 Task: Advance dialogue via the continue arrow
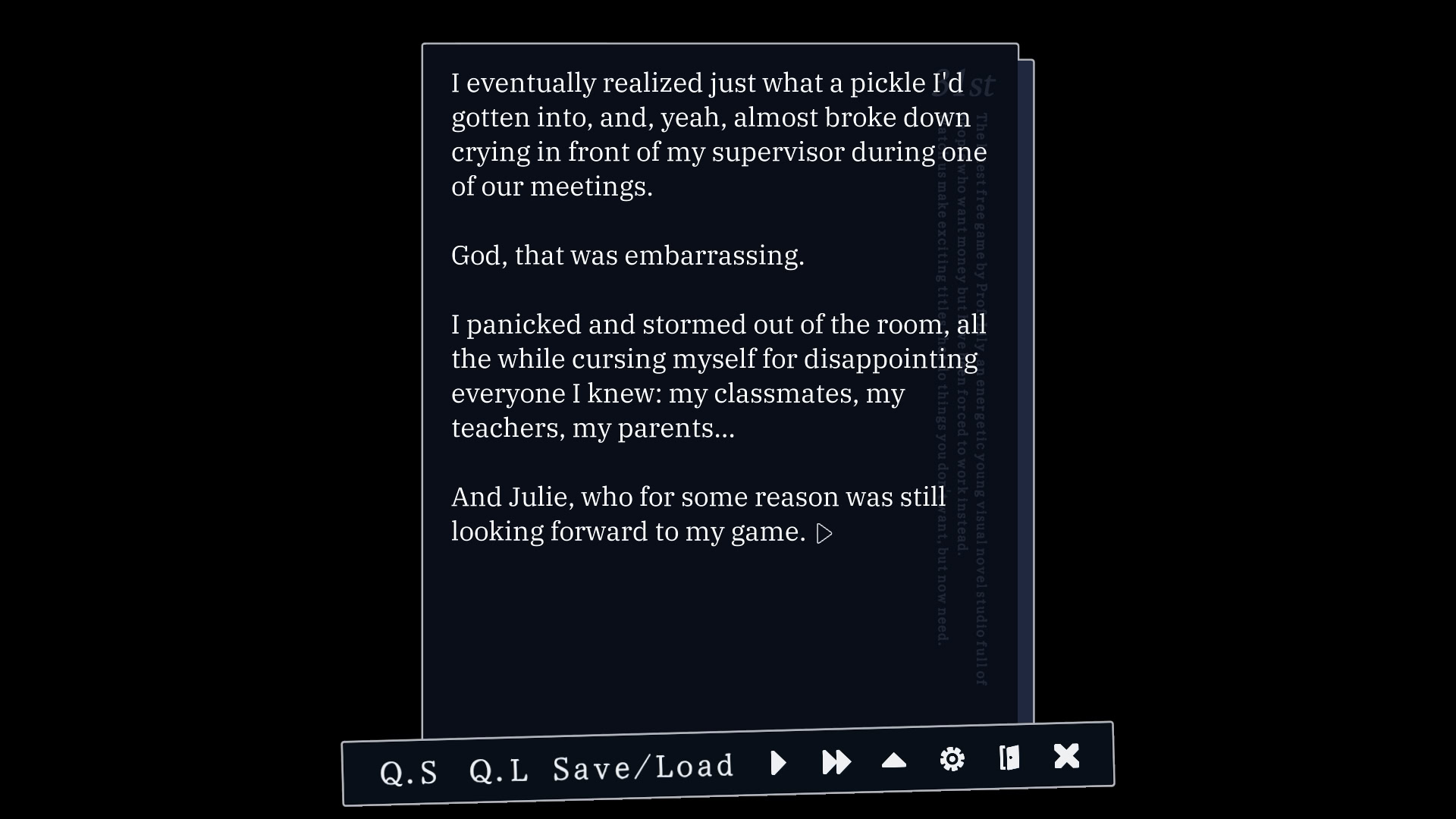[824, 534]
